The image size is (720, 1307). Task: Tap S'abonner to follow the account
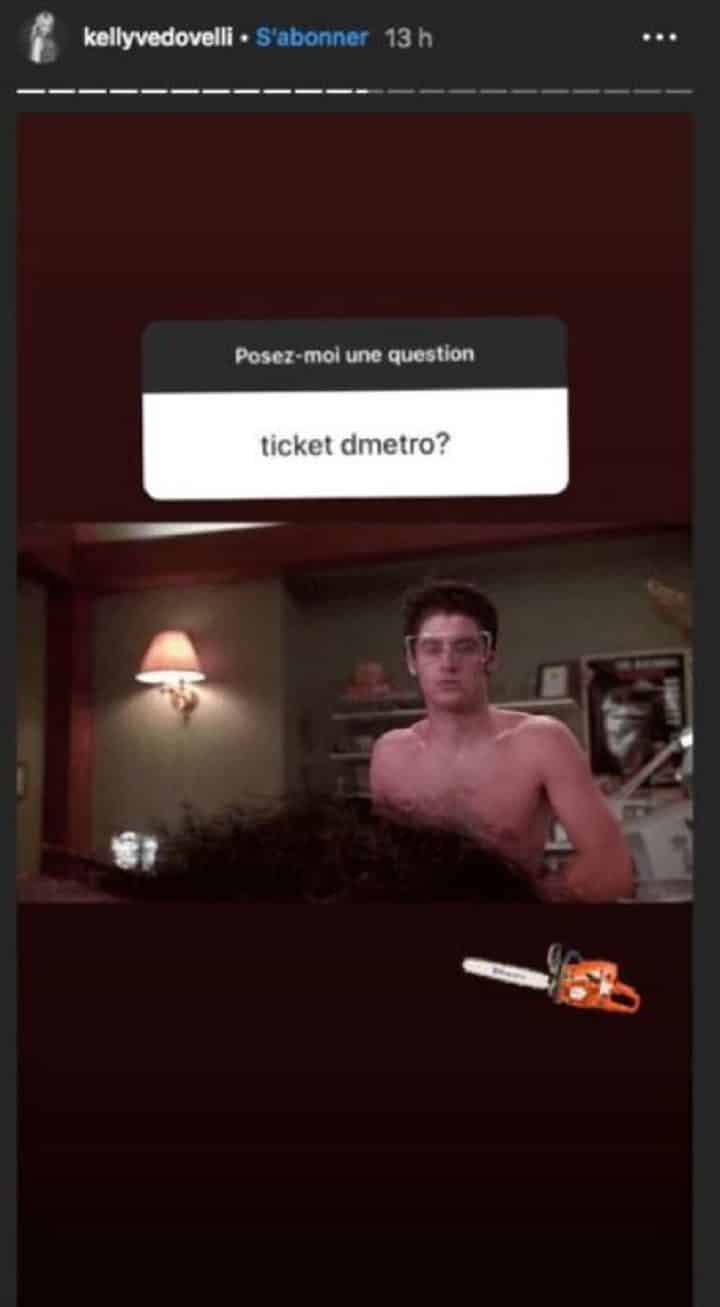pyautogui.click(x=312, y=38)
